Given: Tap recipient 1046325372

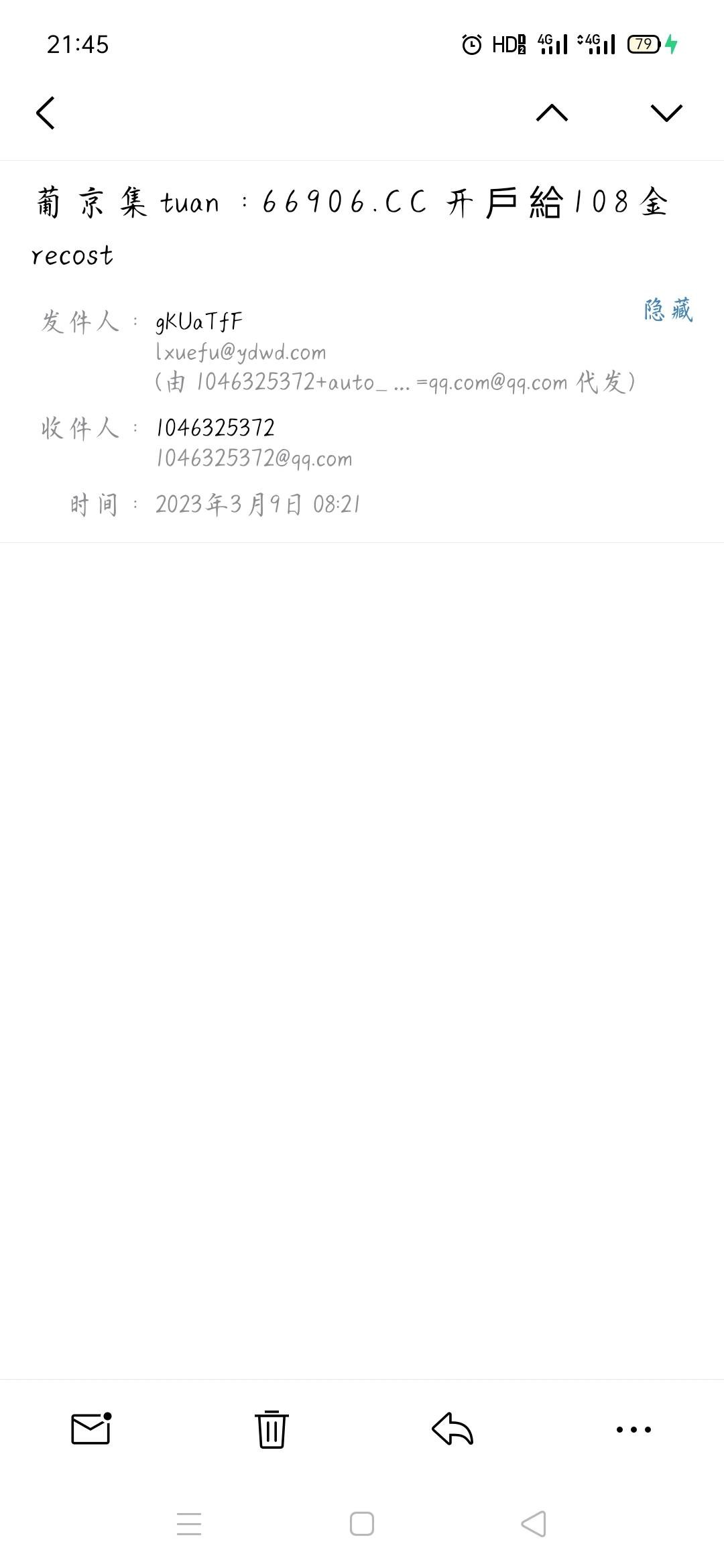Looking at the screenshot, I should coord(215,428).
